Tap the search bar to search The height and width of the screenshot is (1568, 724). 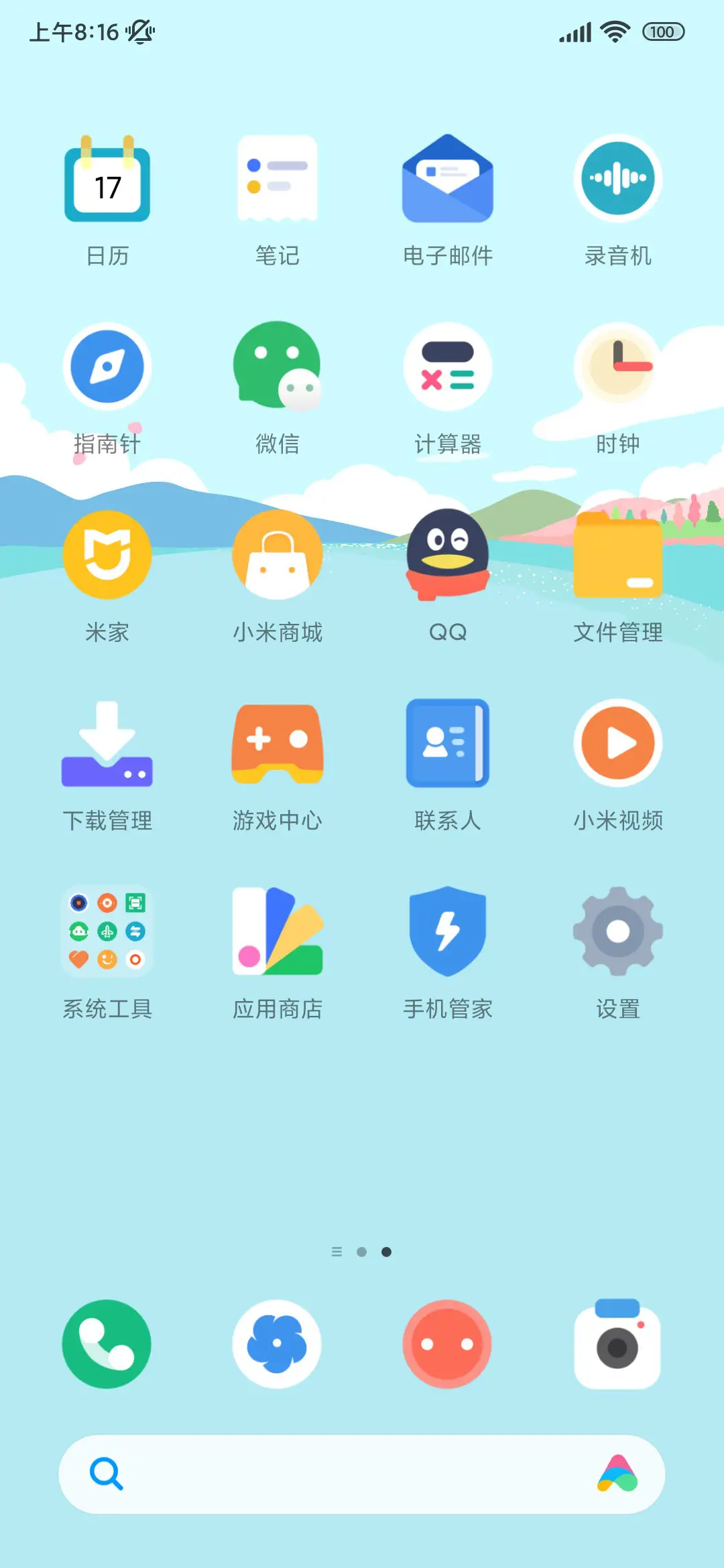coord(362,1474)
